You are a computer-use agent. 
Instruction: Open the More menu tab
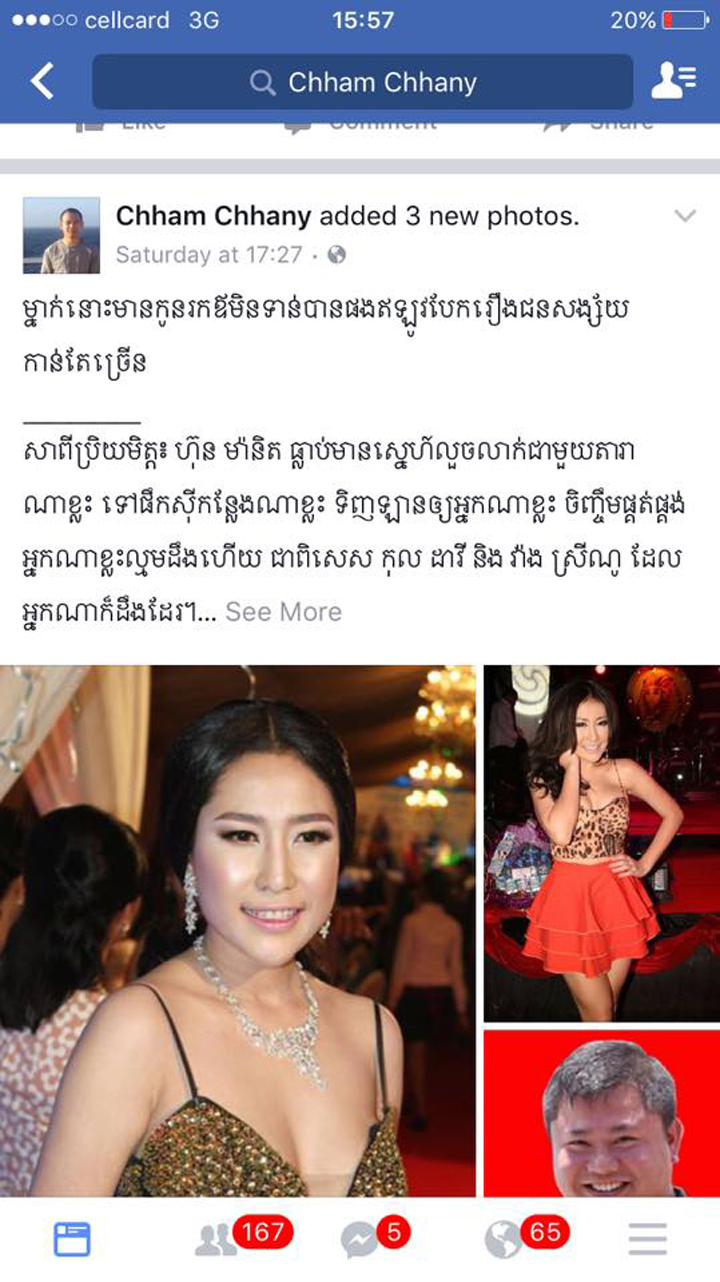648,1240
